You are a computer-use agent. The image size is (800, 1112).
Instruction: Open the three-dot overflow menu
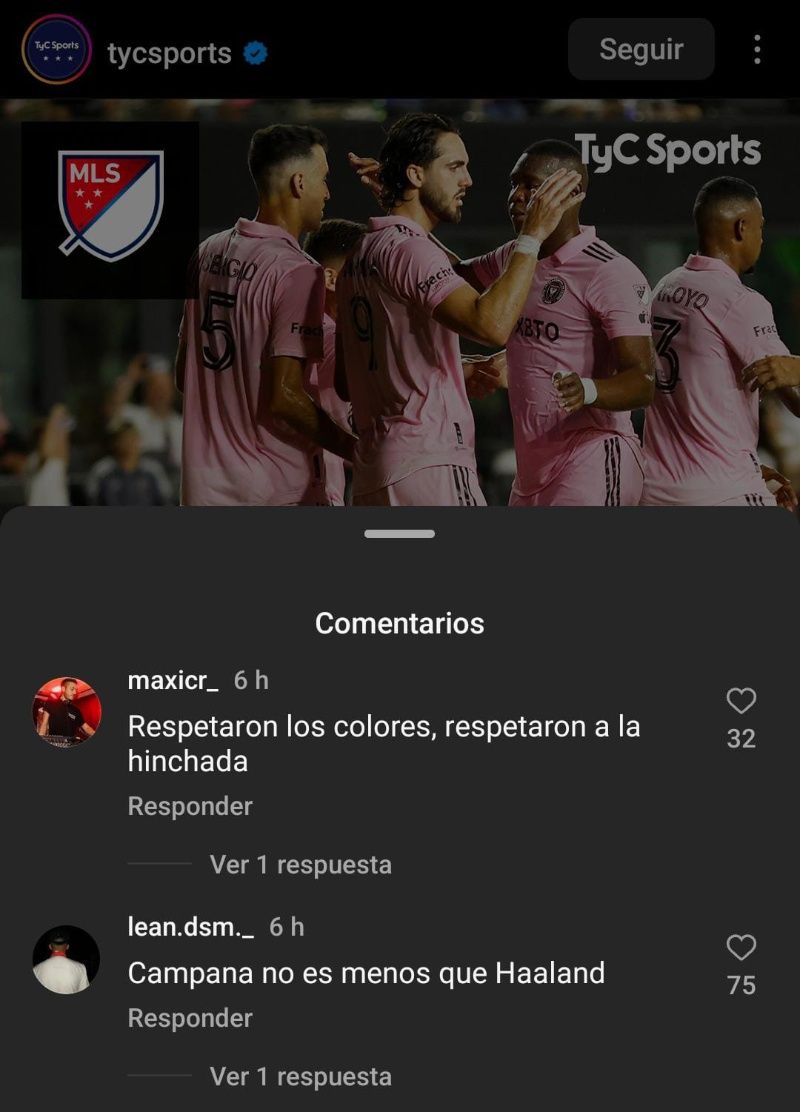757,49
